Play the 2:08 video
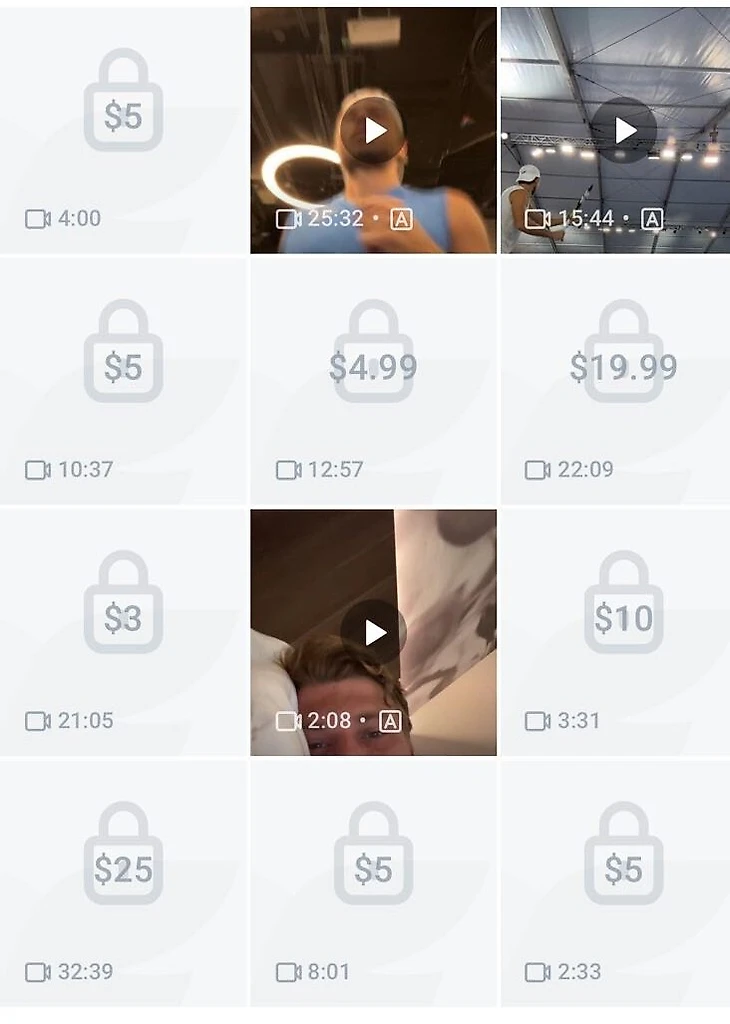Viewport: 730px width, 1024px height. (x=373, y=632)
